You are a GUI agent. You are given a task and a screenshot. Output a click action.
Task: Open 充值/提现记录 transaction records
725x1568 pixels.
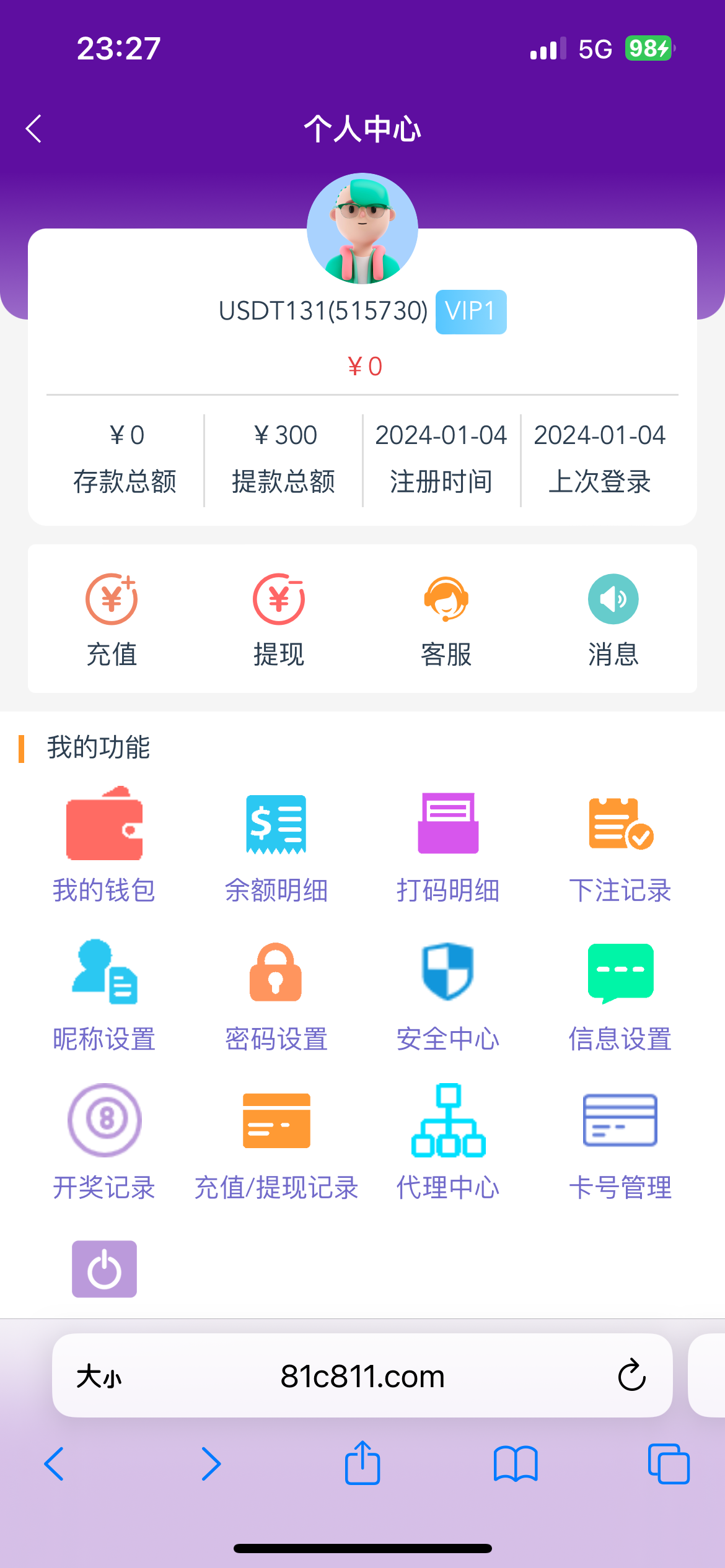(x=276, y=1143)
